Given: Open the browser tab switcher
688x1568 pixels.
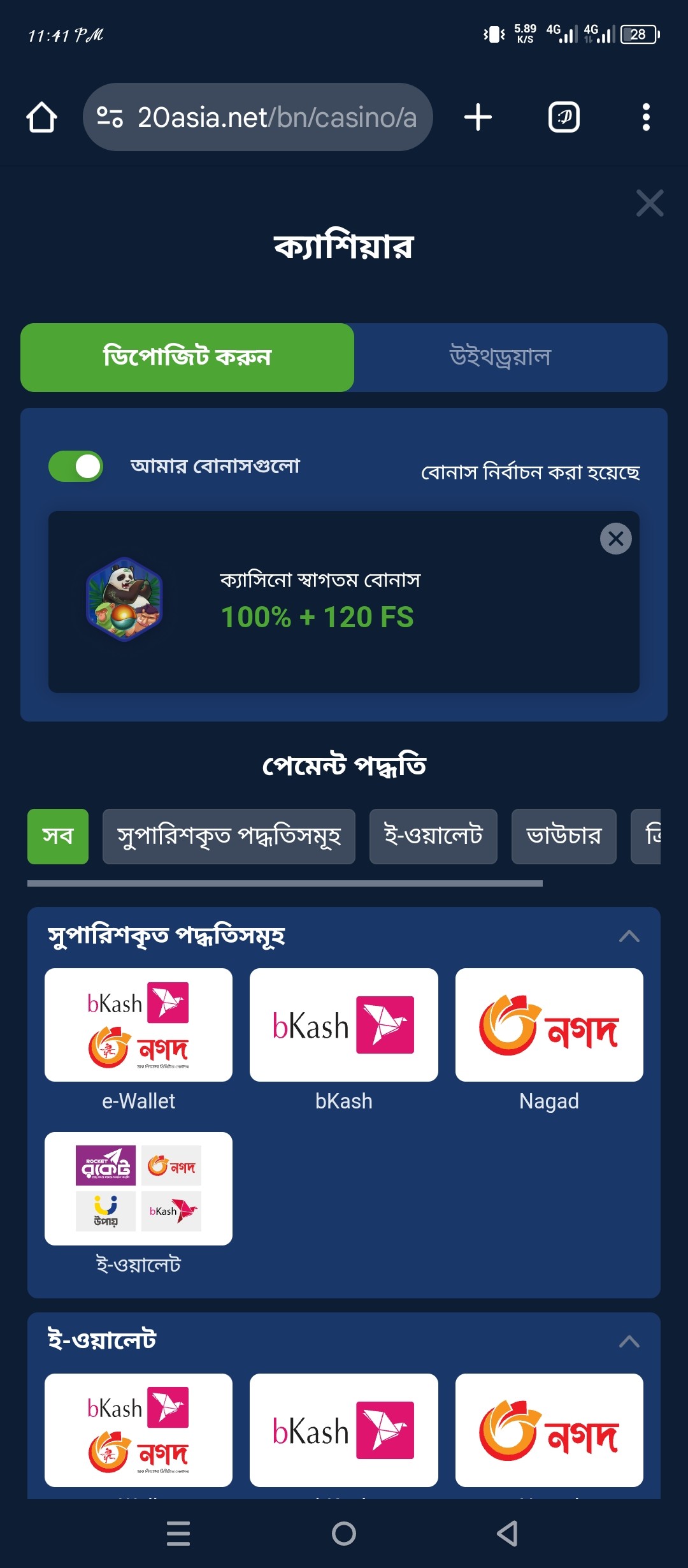Looking at the screenshot, I should [x=564, y=117].
